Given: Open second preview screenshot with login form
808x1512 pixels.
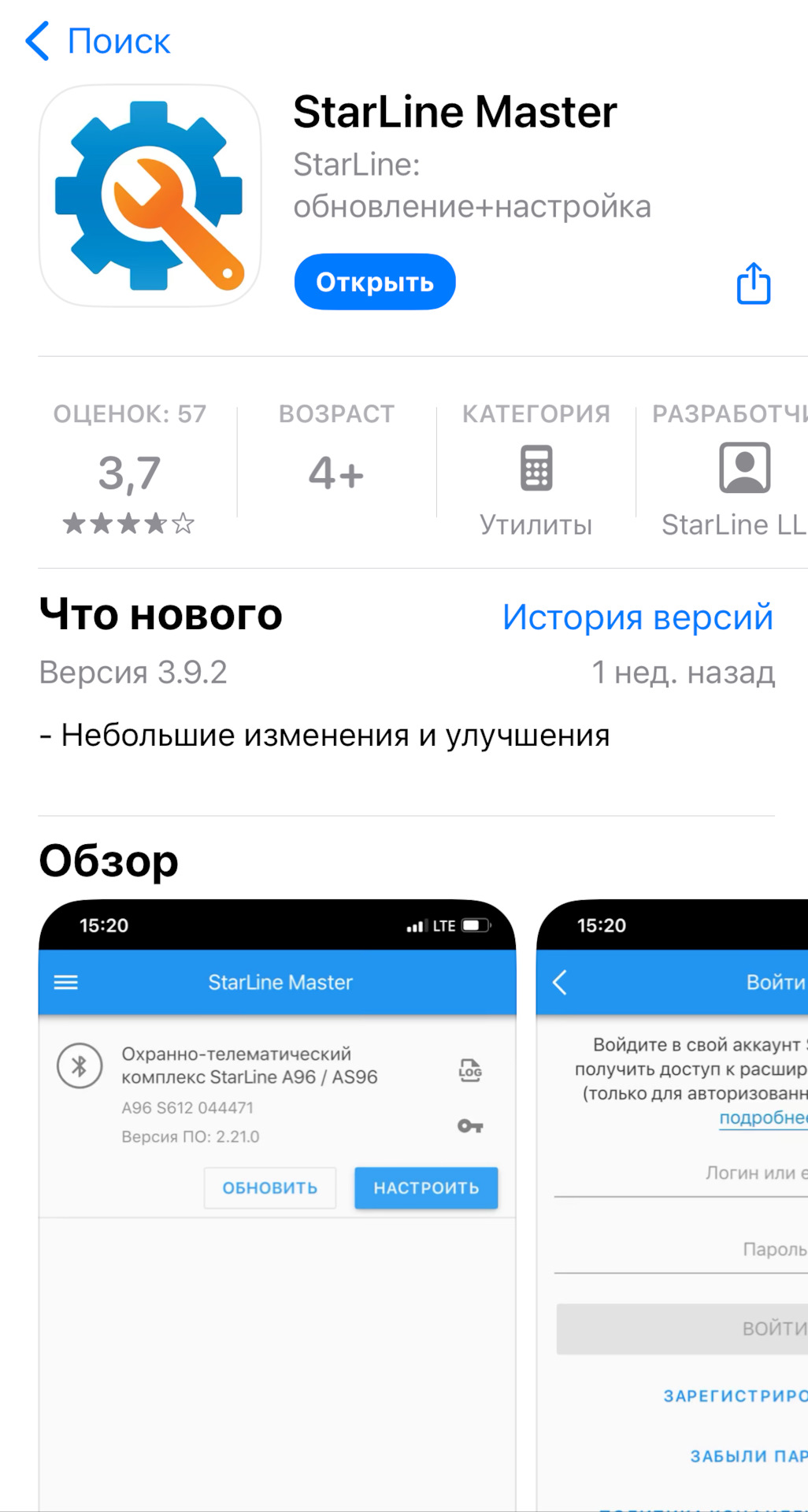Looking at the screenshot, I should [x=674, y=1205].
